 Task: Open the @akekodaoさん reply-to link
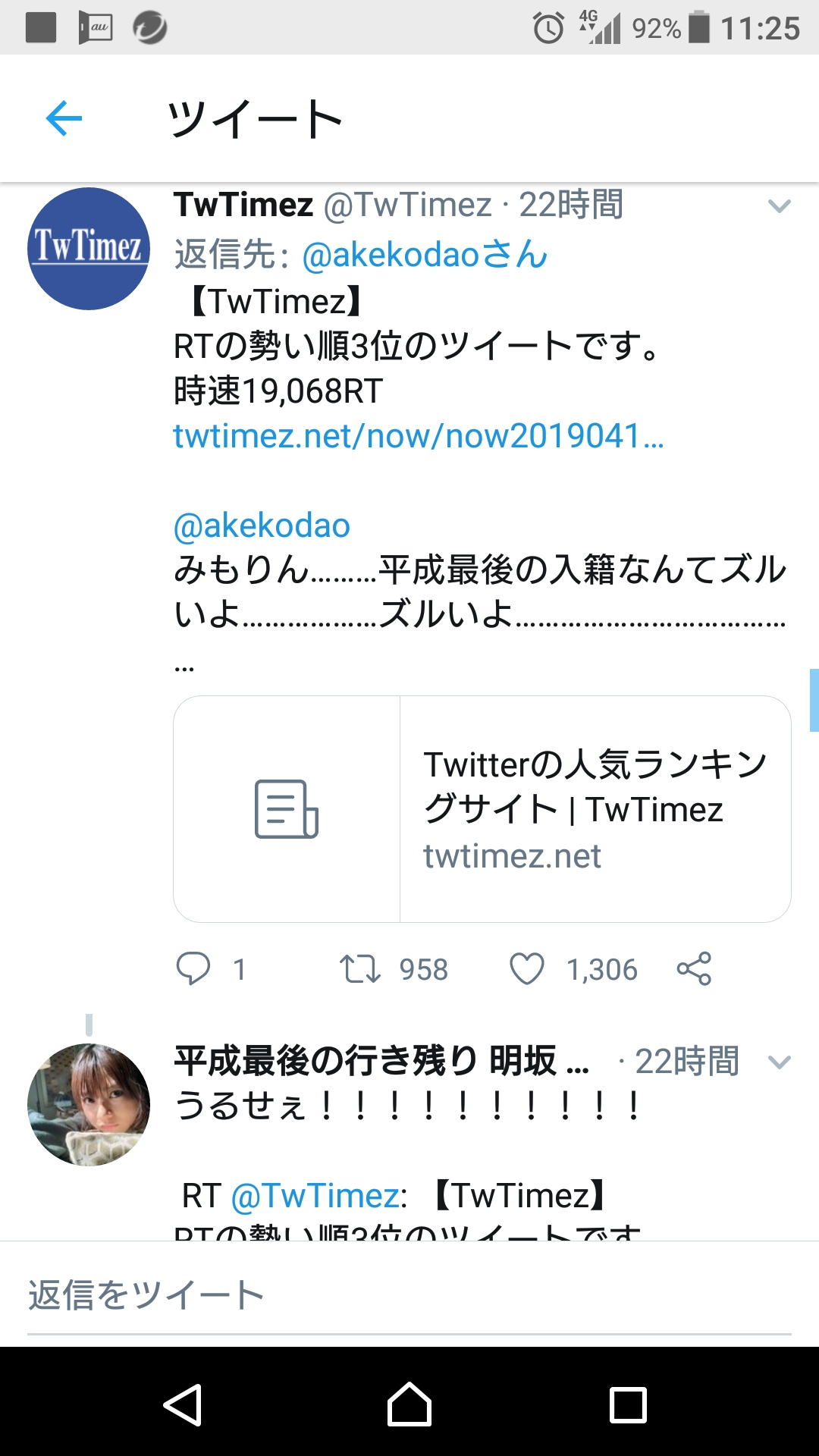pos(425,255)
